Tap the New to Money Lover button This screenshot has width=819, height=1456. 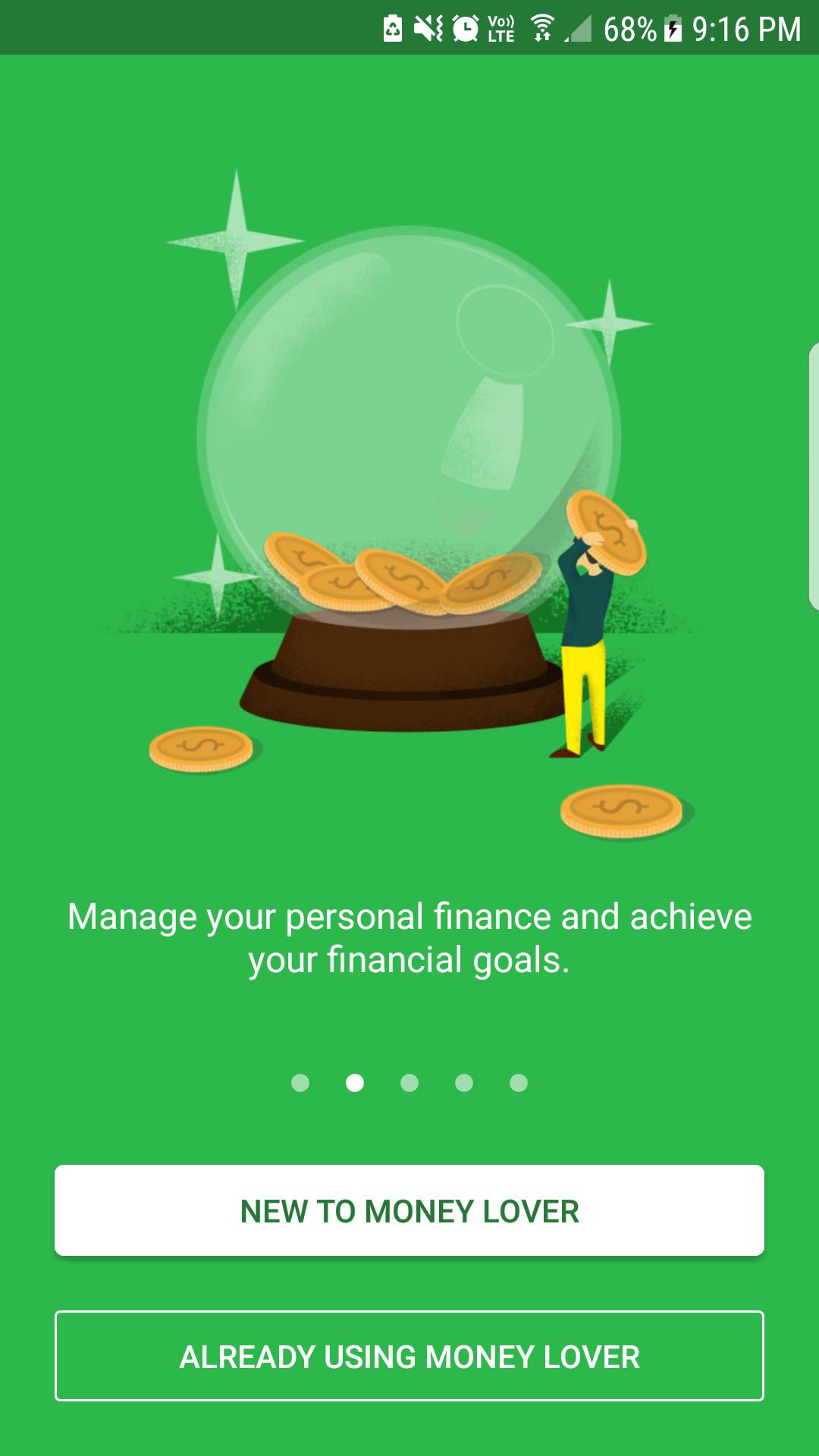(x=409, y=1210)
